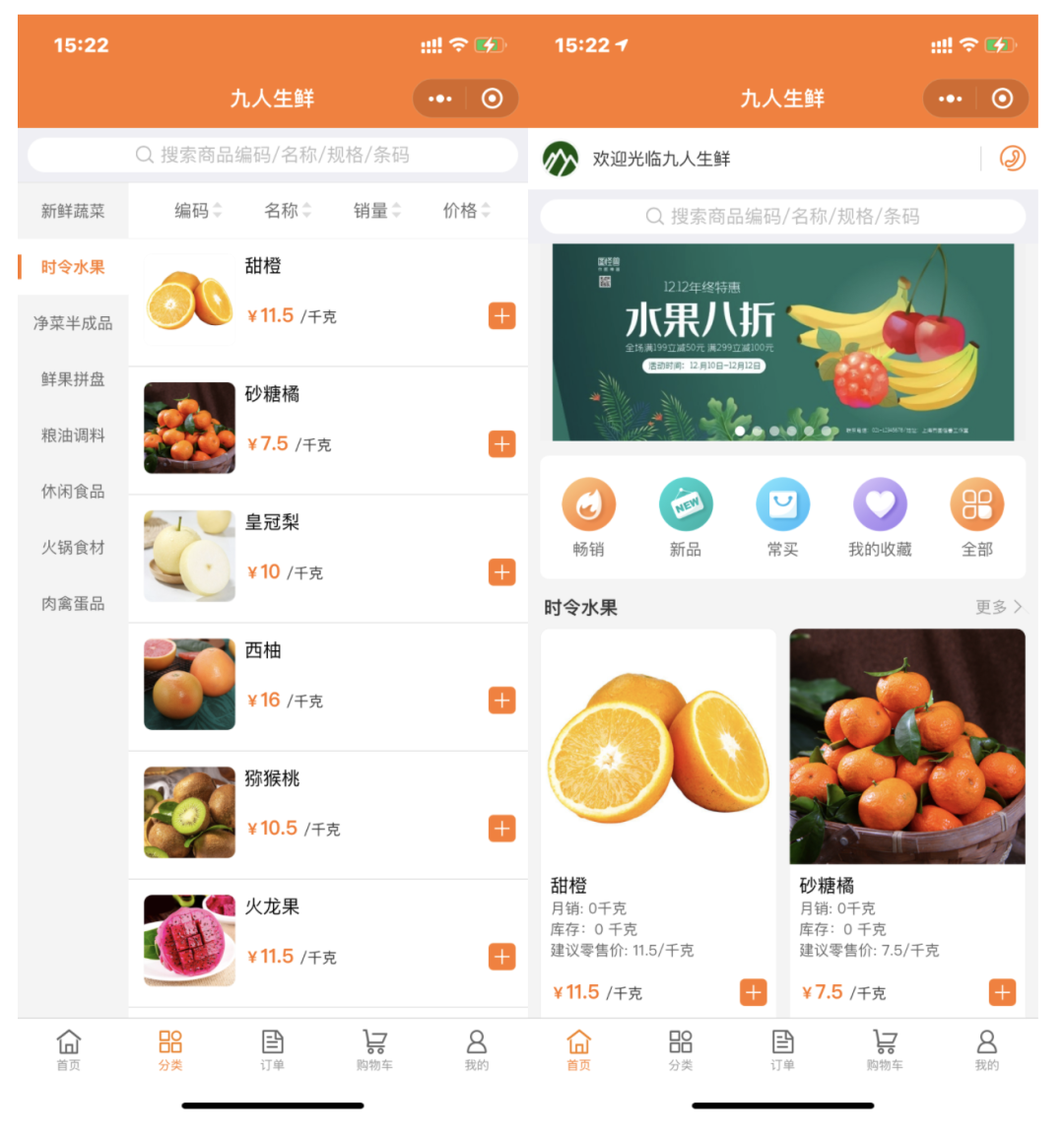Add 西柚 to the cart
The height and width of the screenshot is (1138, 1064).
tap(501, 701)
